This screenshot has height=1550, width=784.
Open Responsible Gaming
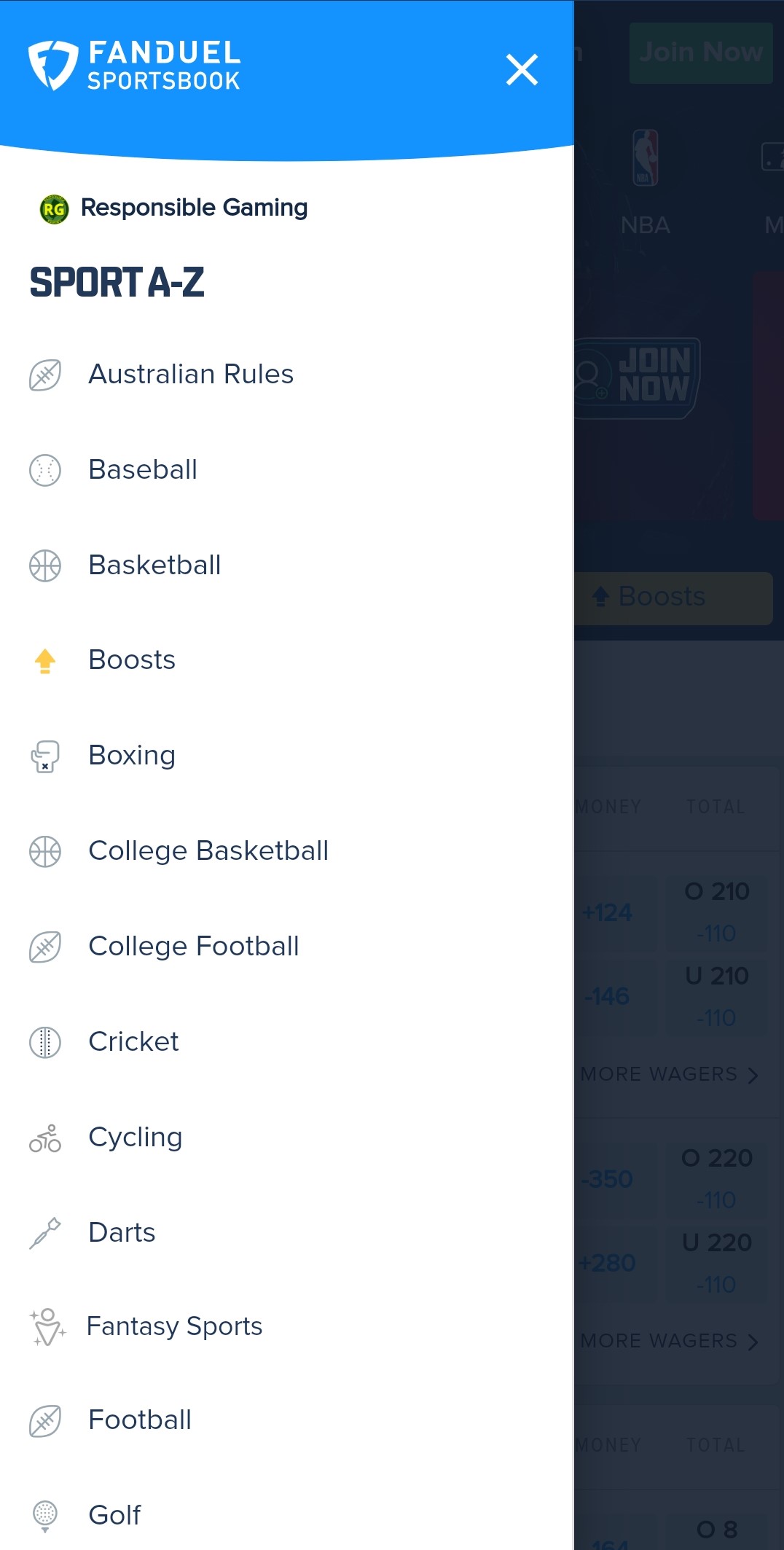pyautogui.click(x=174, y=208)
